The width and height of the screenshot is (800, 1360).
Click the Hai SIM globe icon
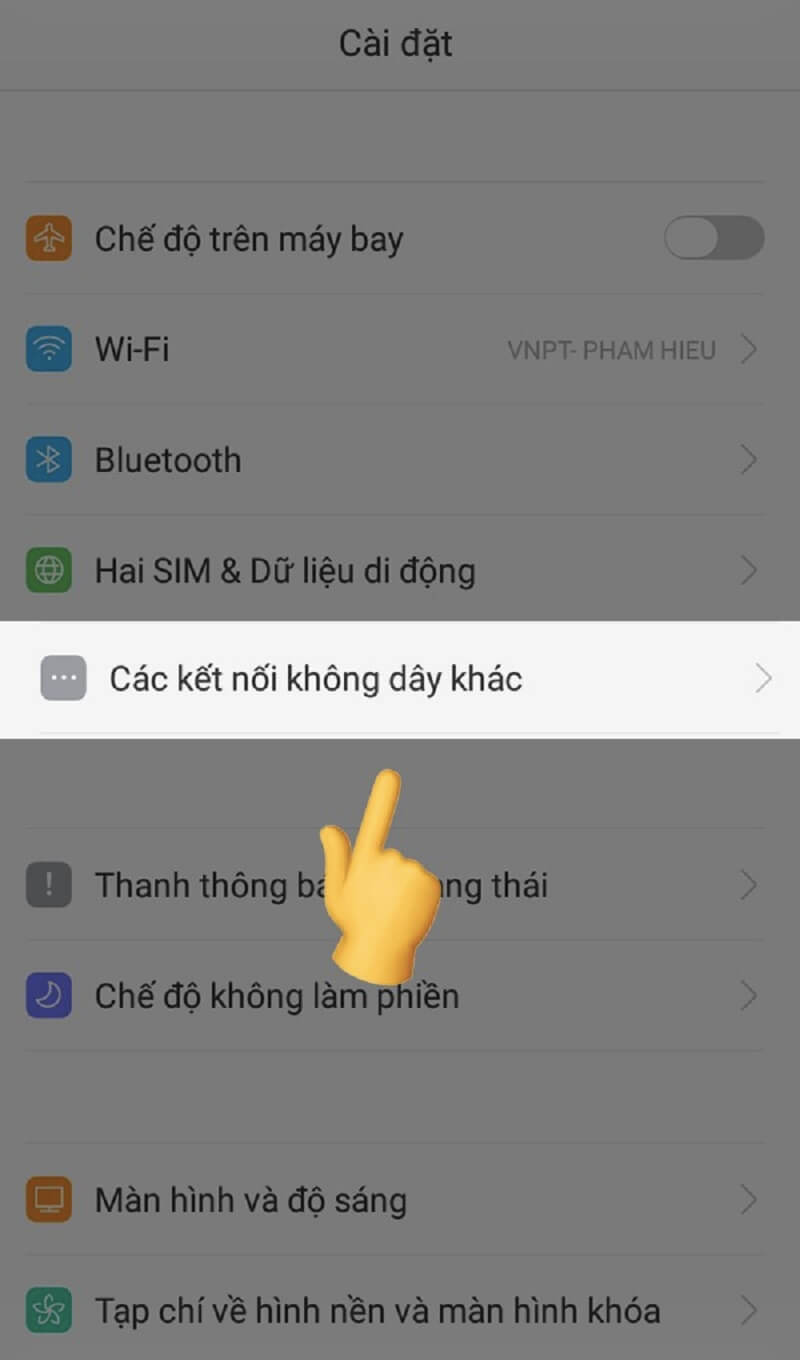[48, 570]
